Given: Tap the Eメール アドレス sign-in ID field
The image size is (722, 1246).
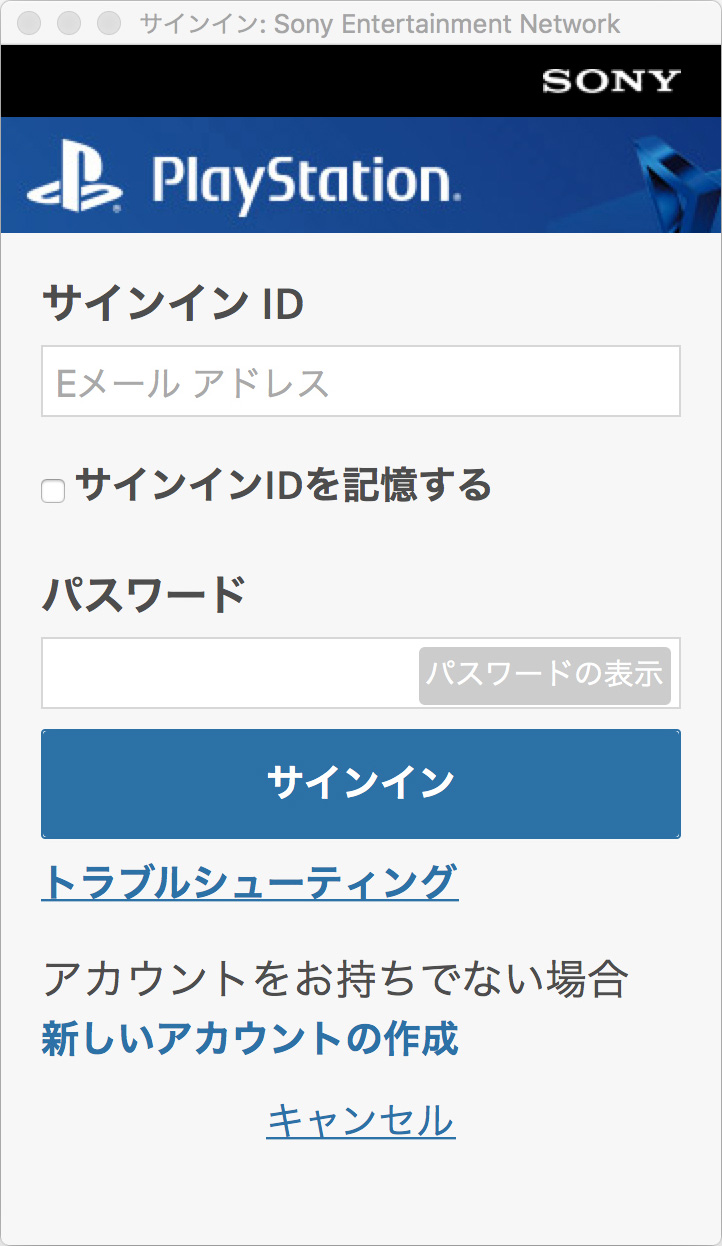Looking at the screenshot, I should (x=361, y=381).
